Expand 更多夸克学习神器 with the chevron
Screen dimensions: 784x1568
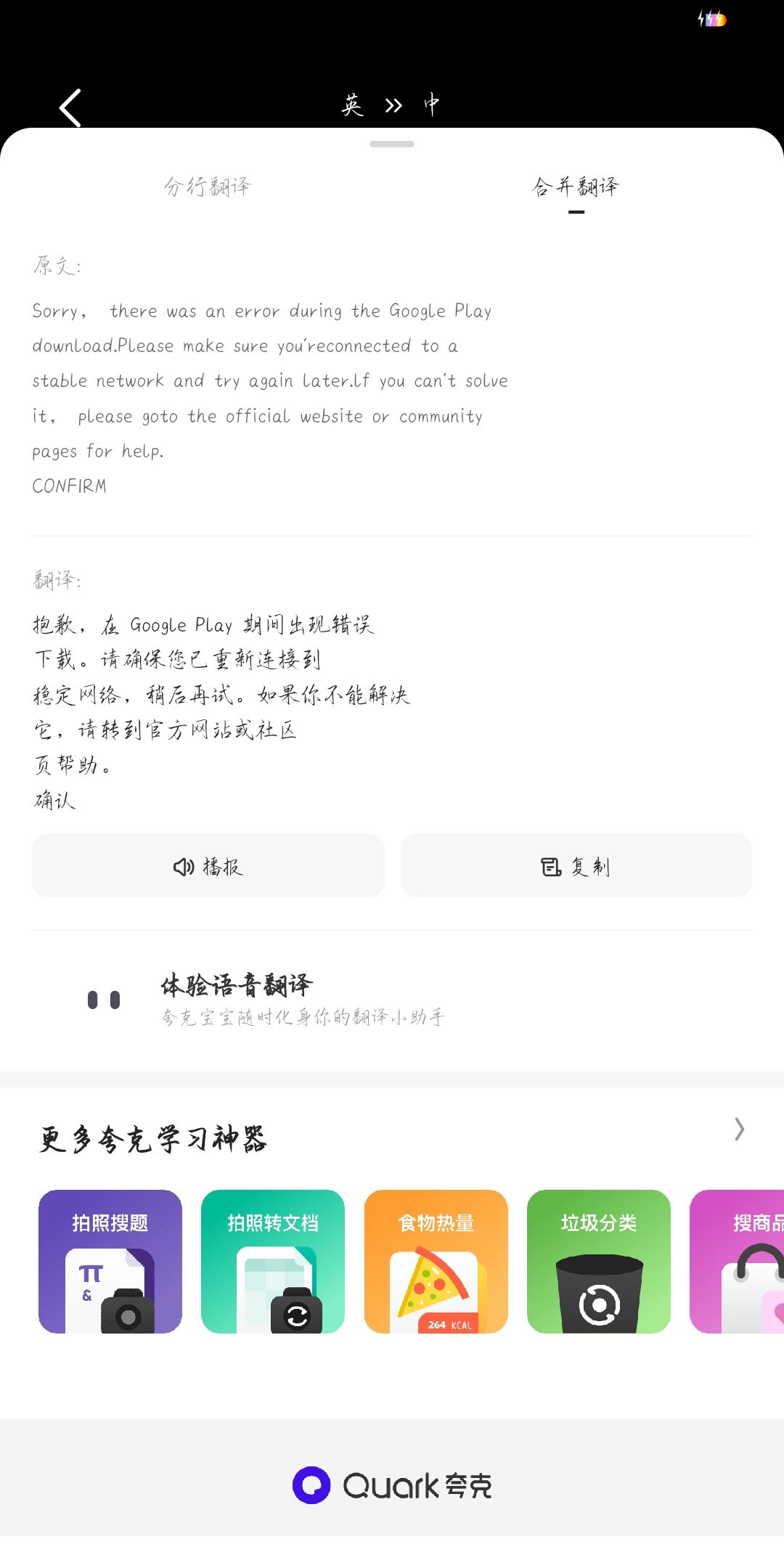click(x=739, y=1130)
